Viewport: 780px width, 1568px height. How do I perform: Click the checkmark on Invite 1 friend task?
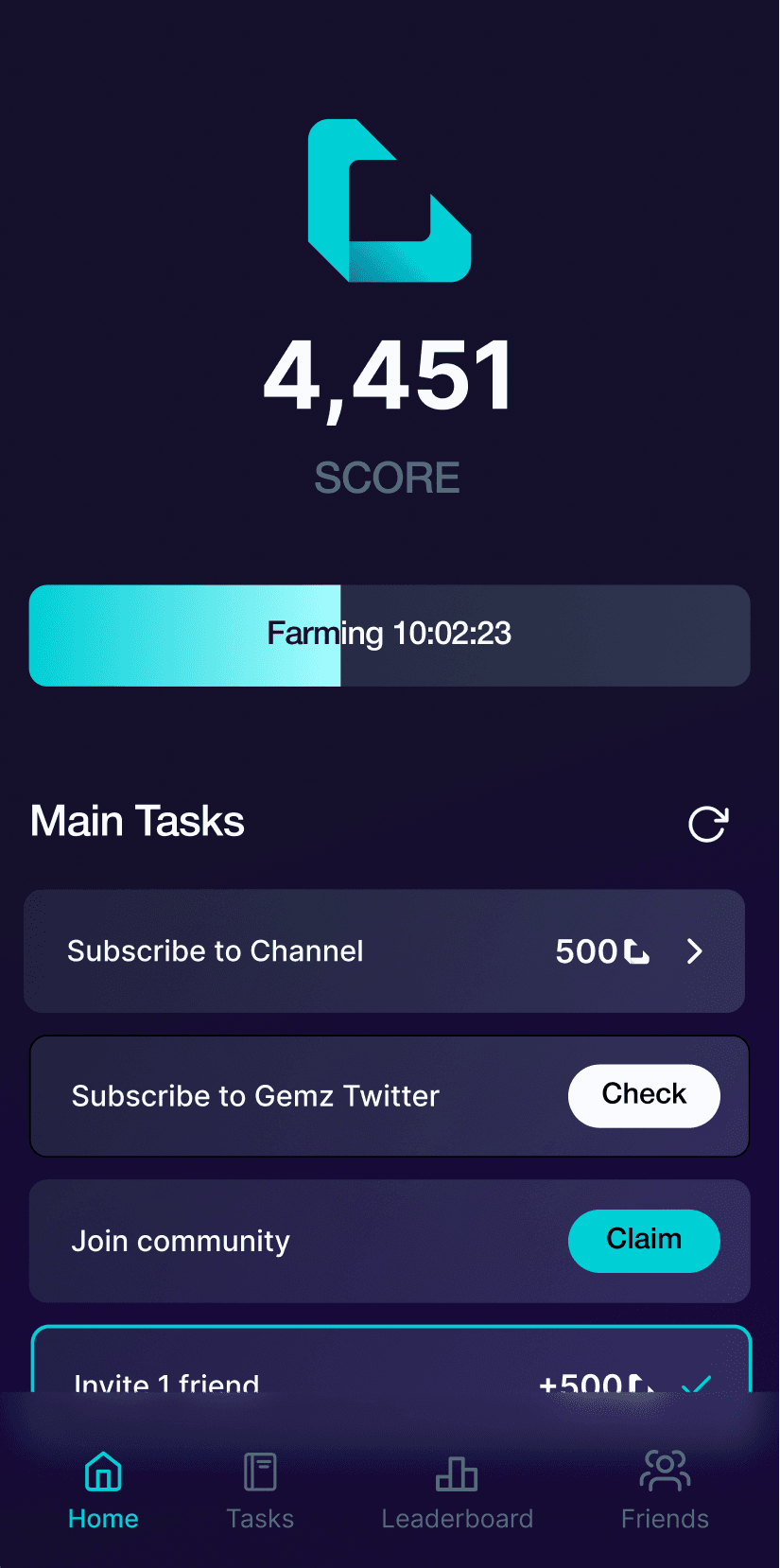point(698,1383)
